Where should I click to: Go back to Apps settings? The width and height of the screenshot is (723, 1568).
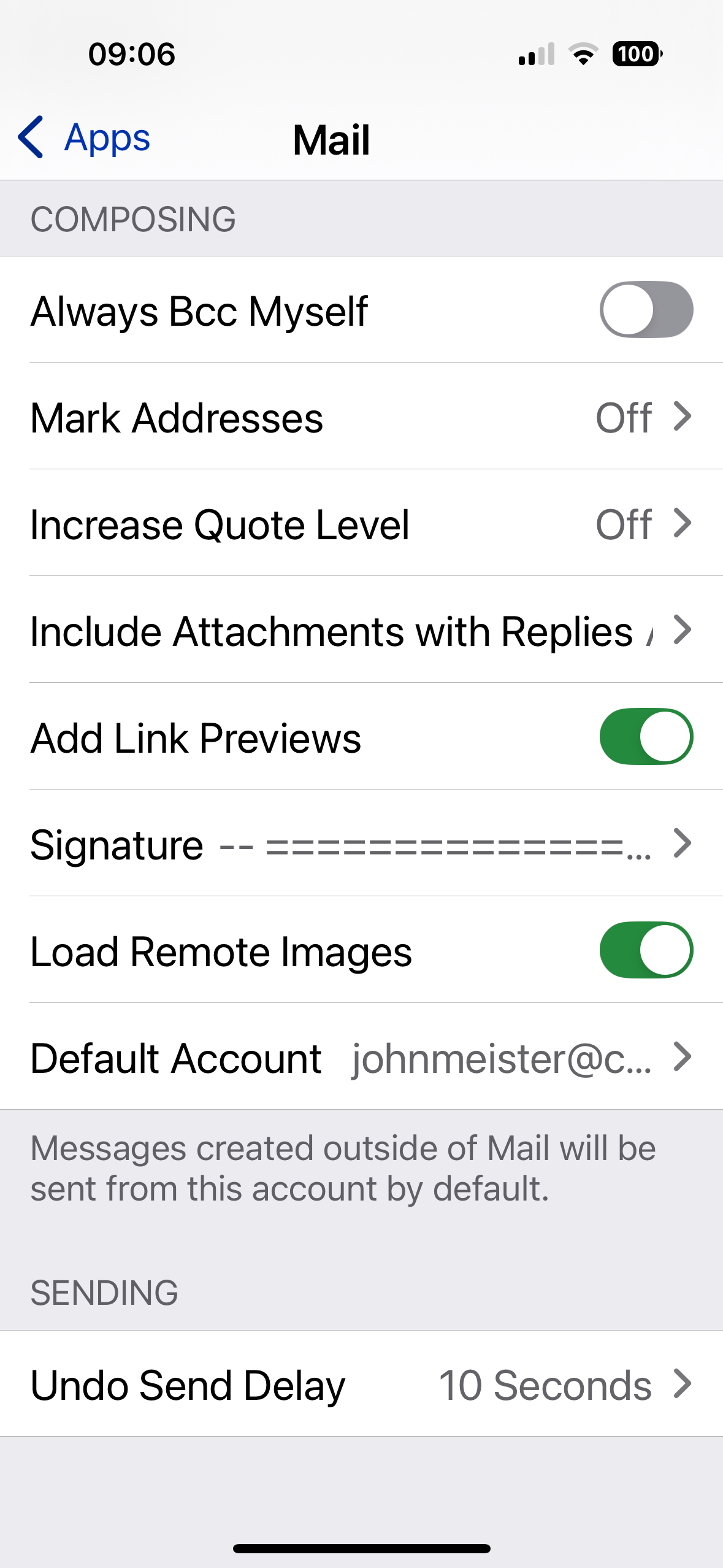click(85, 137)
